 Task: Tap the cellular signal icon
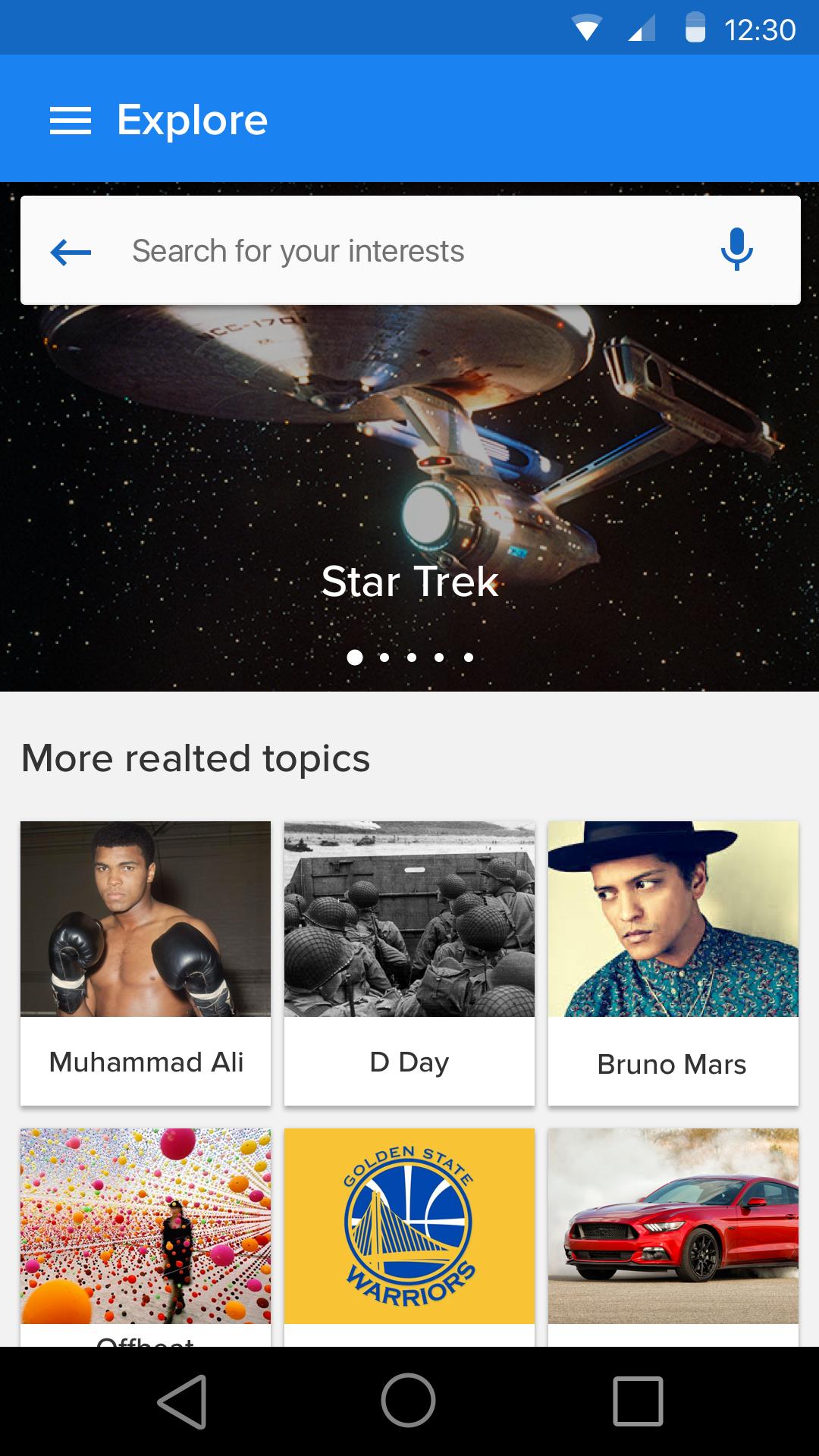pyautogui.click(x=641, y=29)
